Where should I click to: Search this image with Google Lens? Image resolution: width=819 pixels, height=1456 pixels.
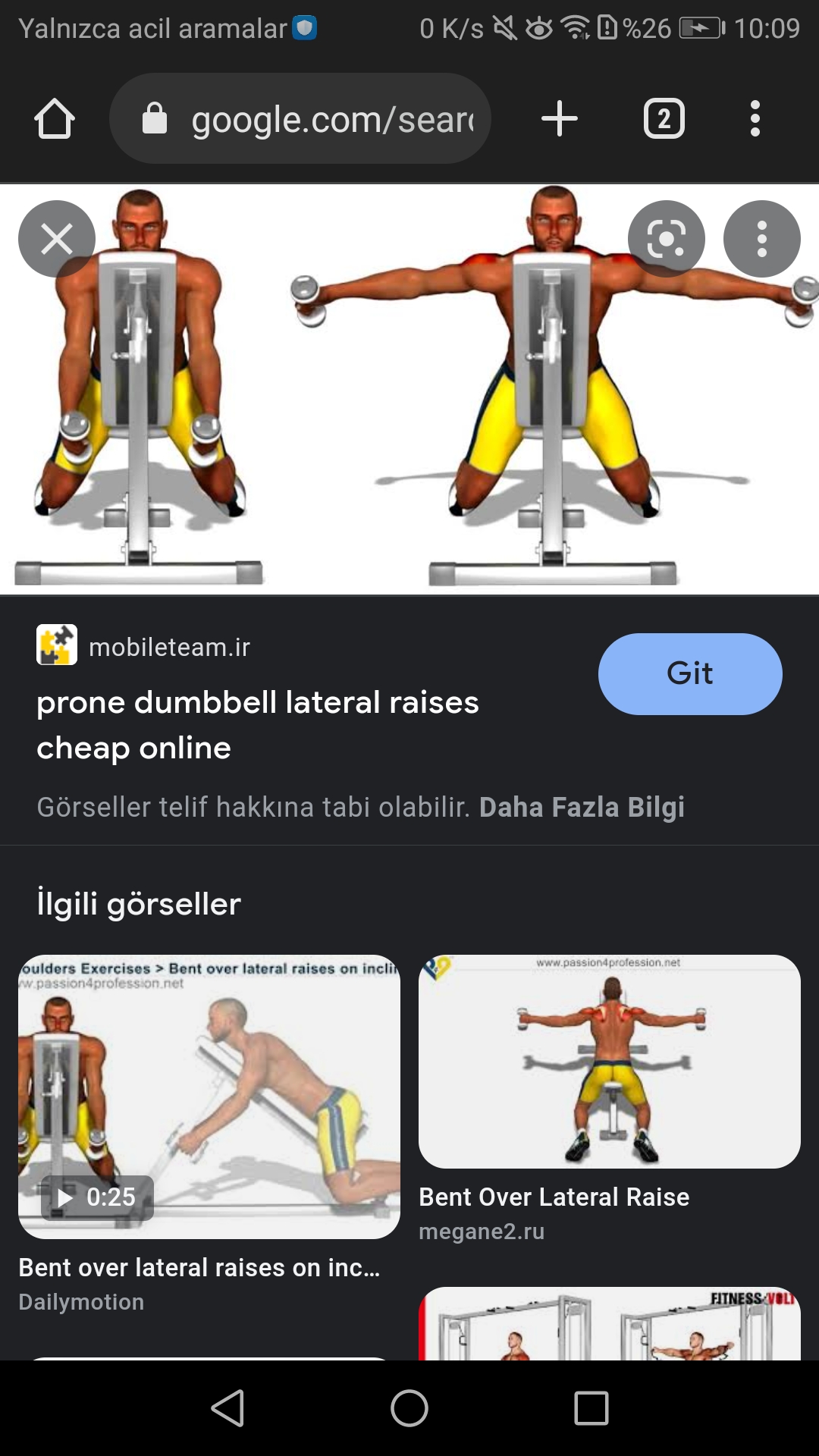[666, 239]
